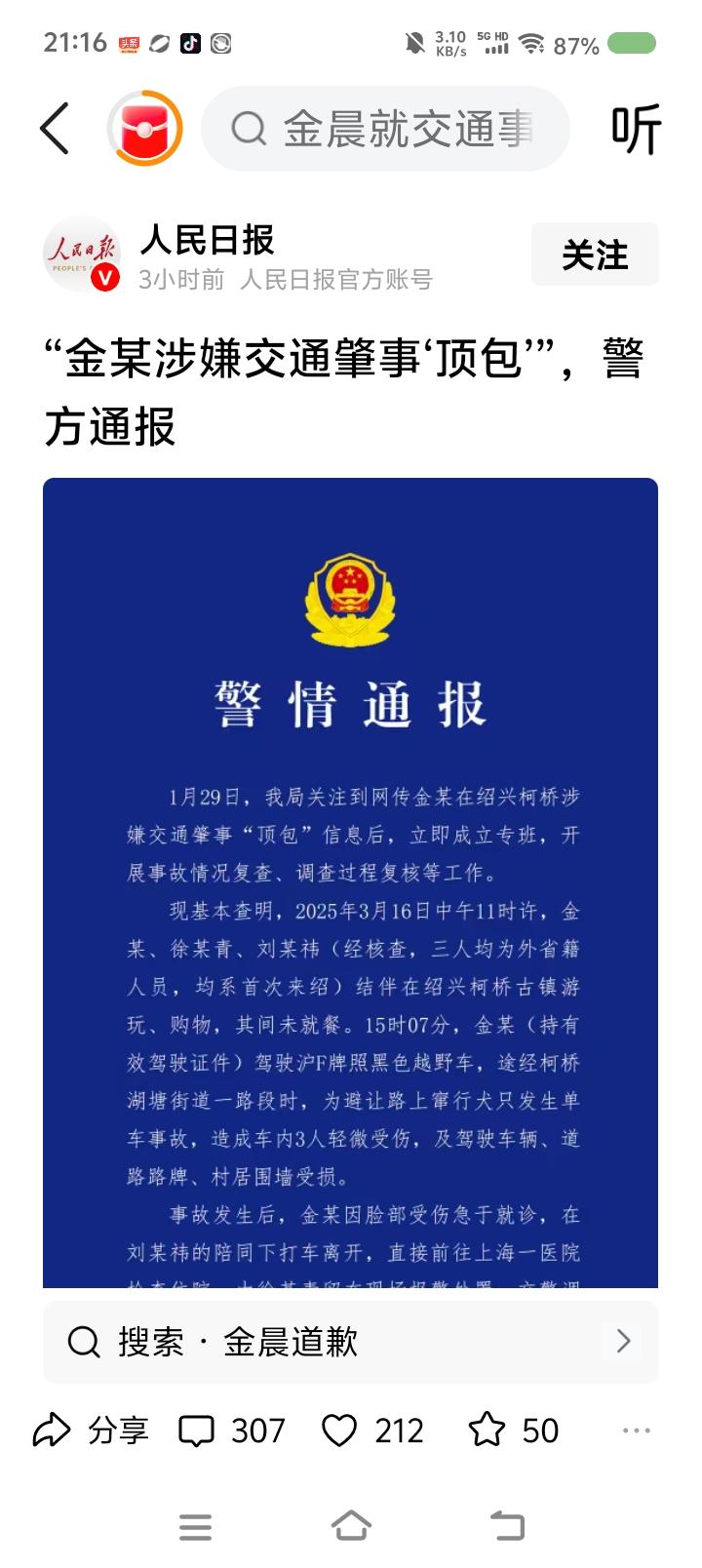Tap the battery indicator in the status bar
The height and width of the screenshot is (1568, 702).
635,41
